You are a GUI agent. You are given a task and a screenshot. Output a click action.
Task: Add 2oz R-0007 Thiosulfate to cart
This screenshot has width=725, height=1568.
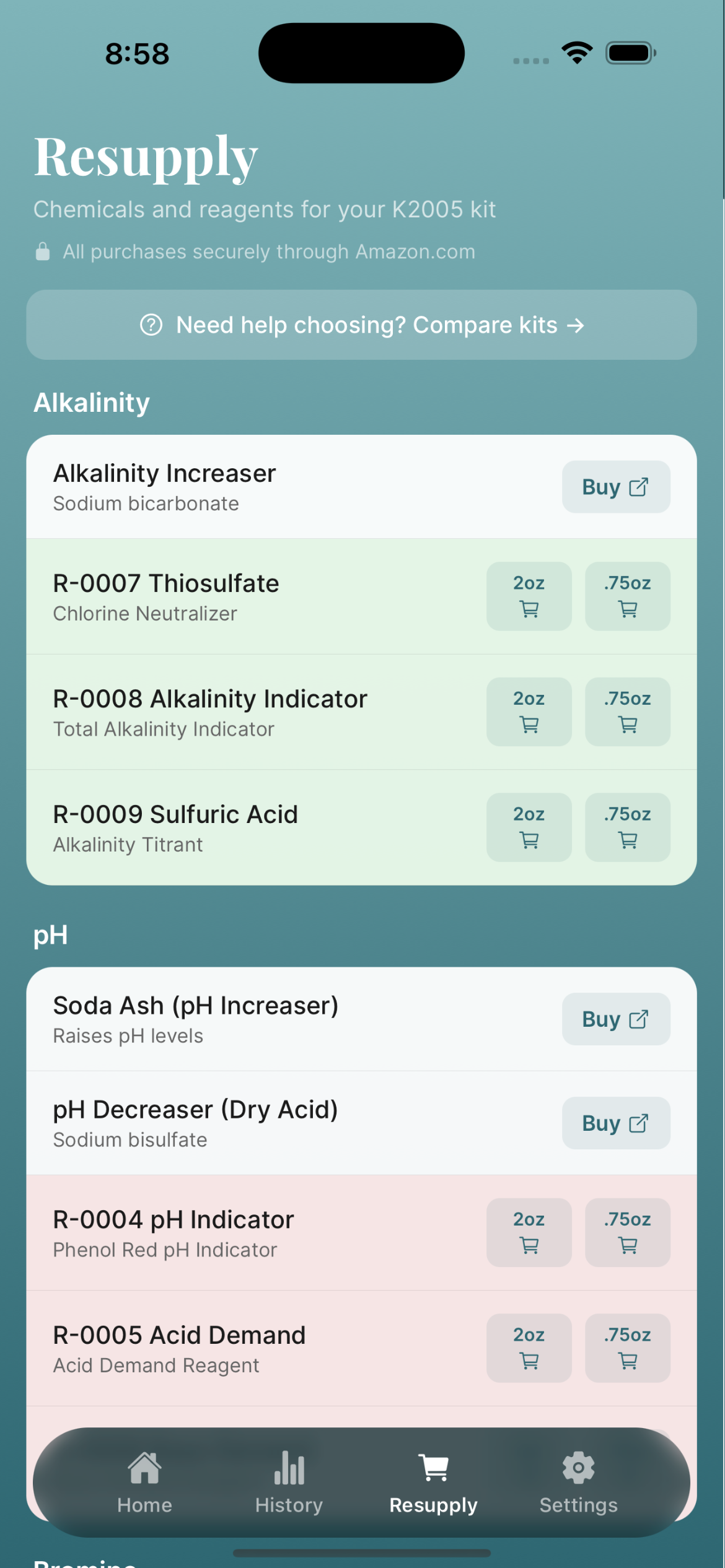click(x=529, y=596)
